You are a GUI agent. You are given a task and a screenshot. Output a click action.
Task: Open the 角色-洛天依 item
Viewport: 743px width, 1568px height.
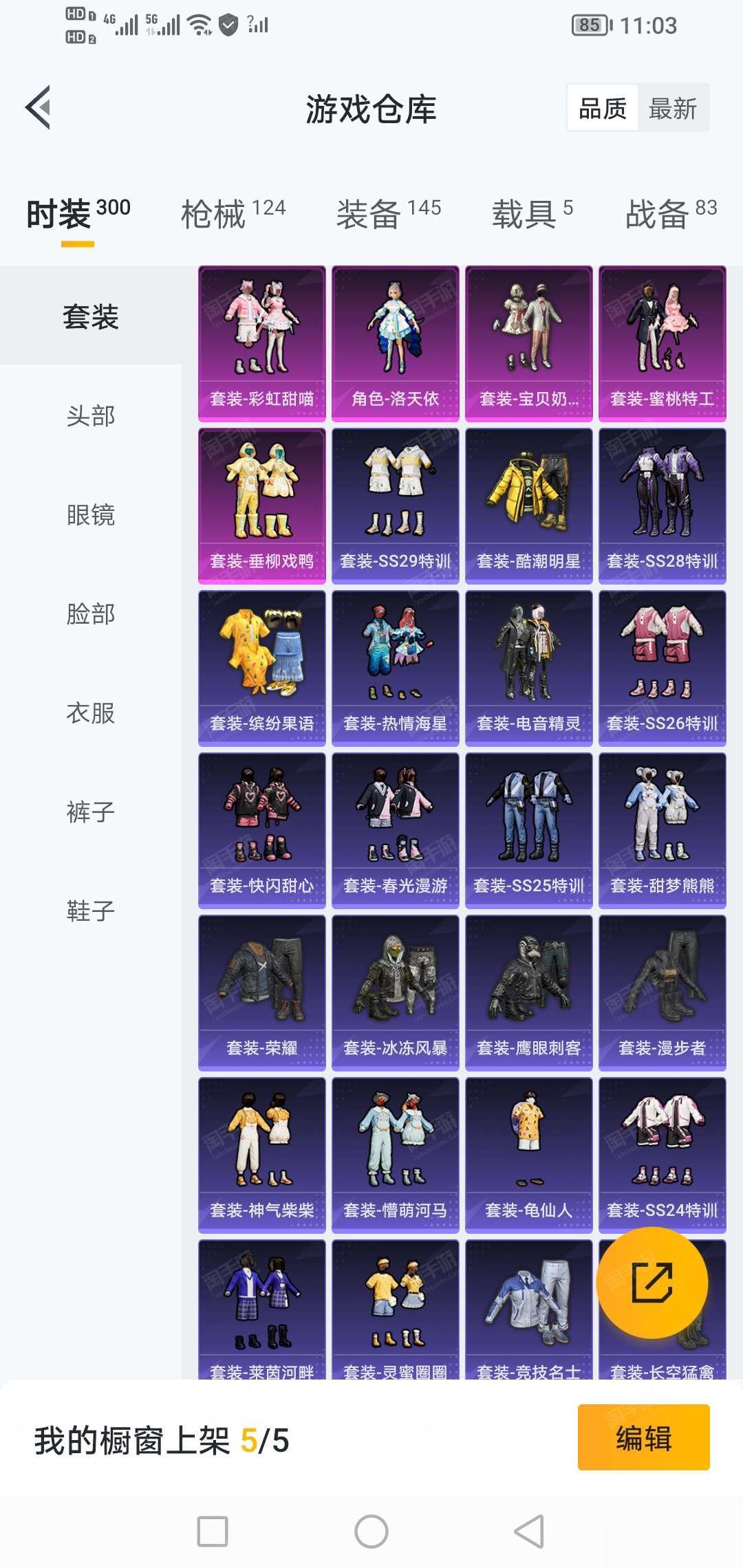click(x=396, y=344)
